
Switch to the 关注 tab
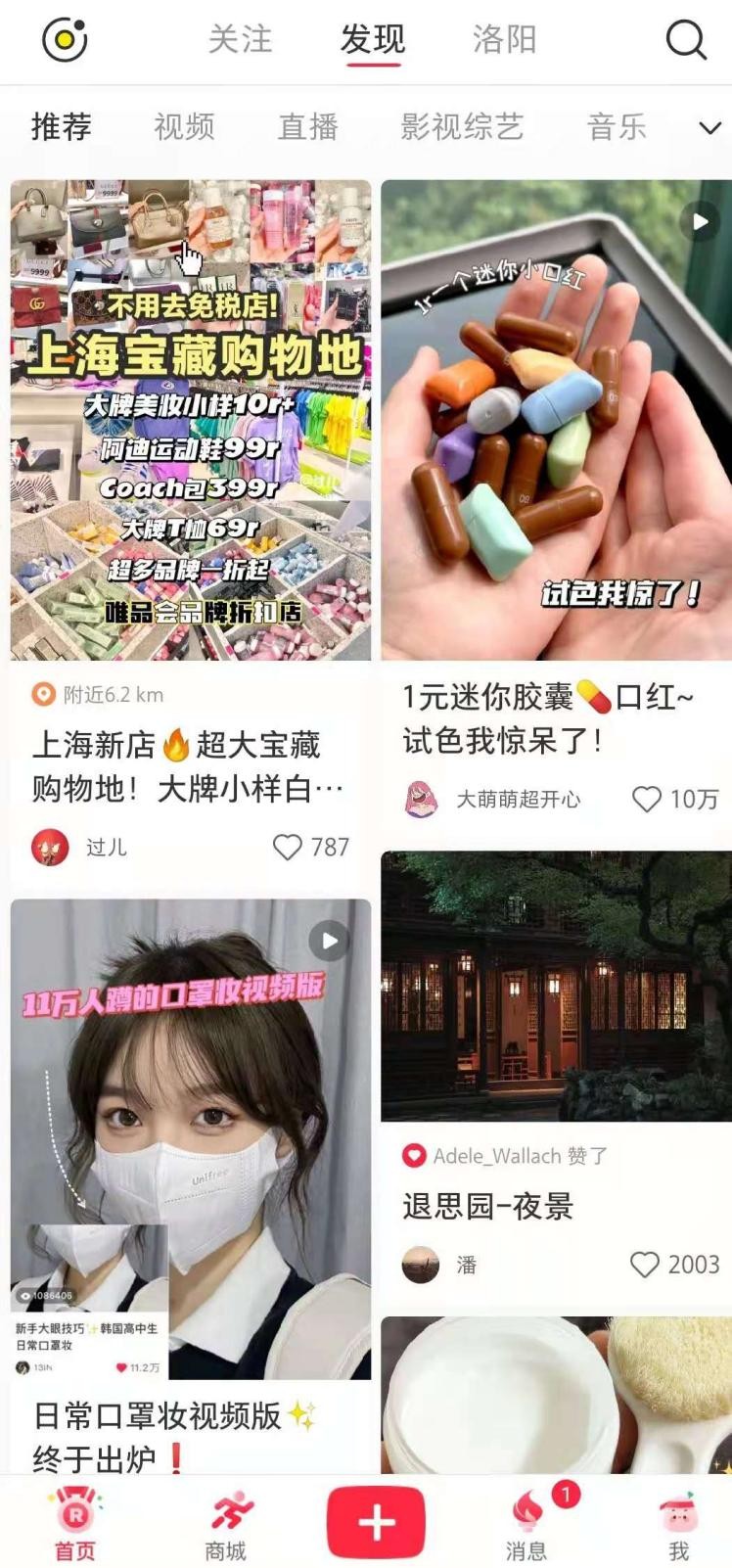240,40
